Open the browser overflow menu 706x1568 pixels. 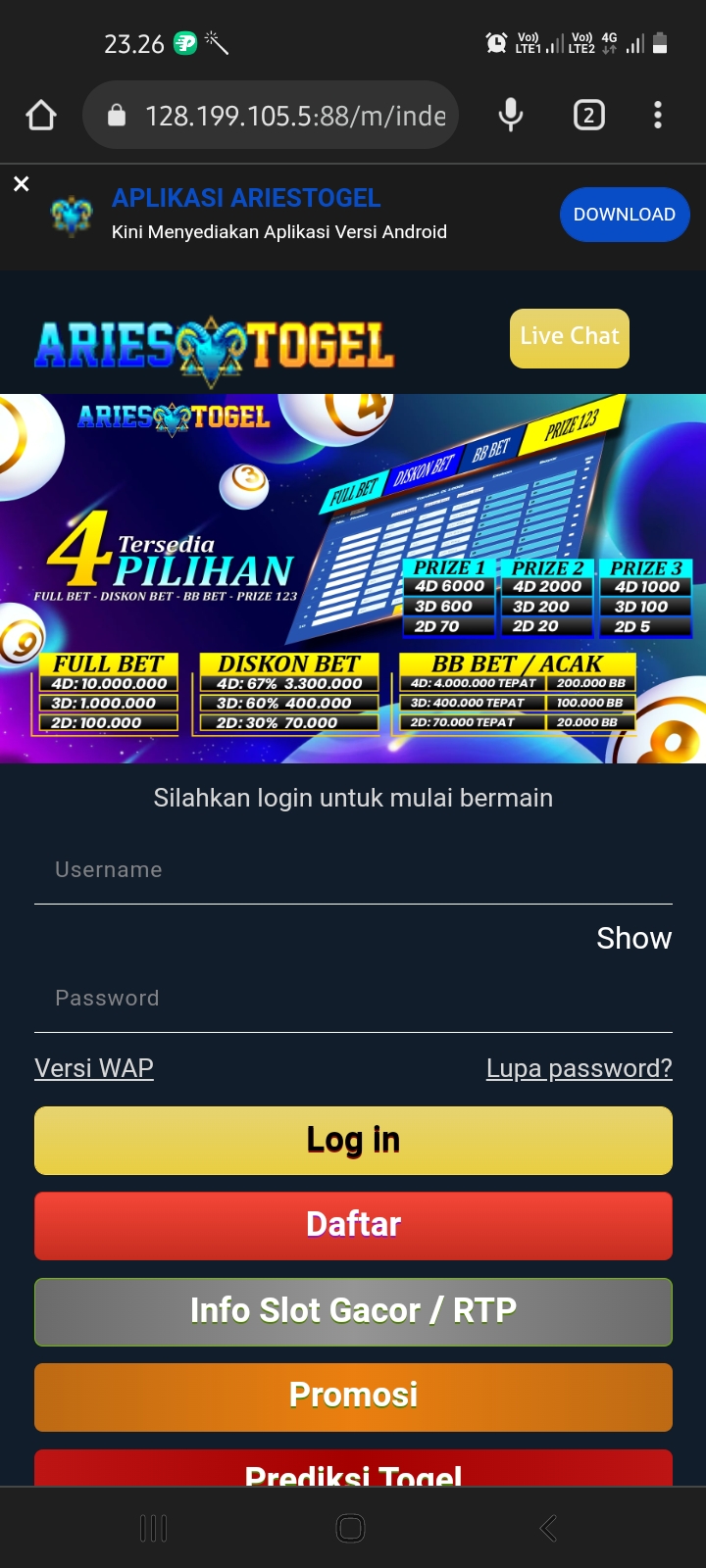(658, 116)
